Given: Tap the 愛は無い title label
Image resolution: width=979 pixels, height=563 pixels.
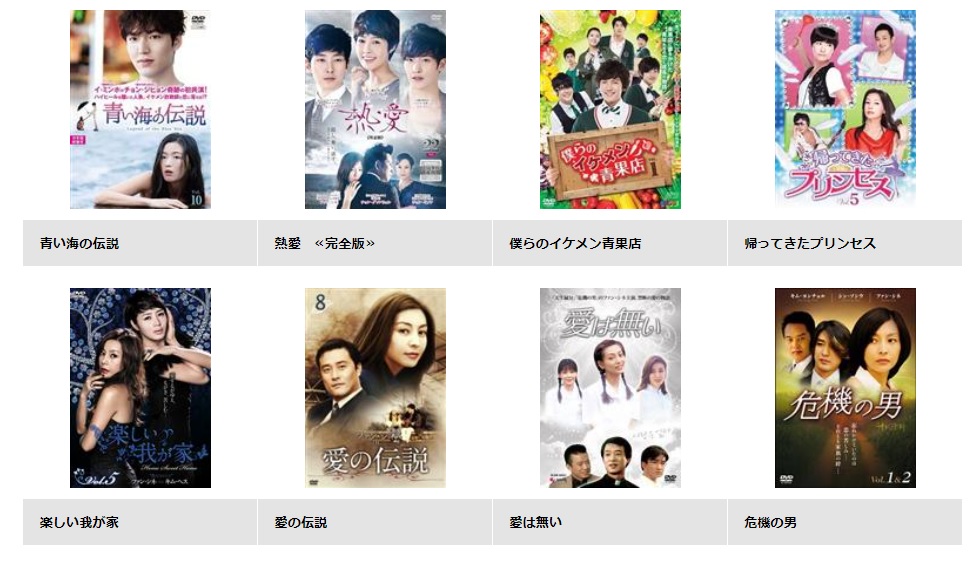Looking at the screenshot, I should pyautogui.click(x=535, y=522).
